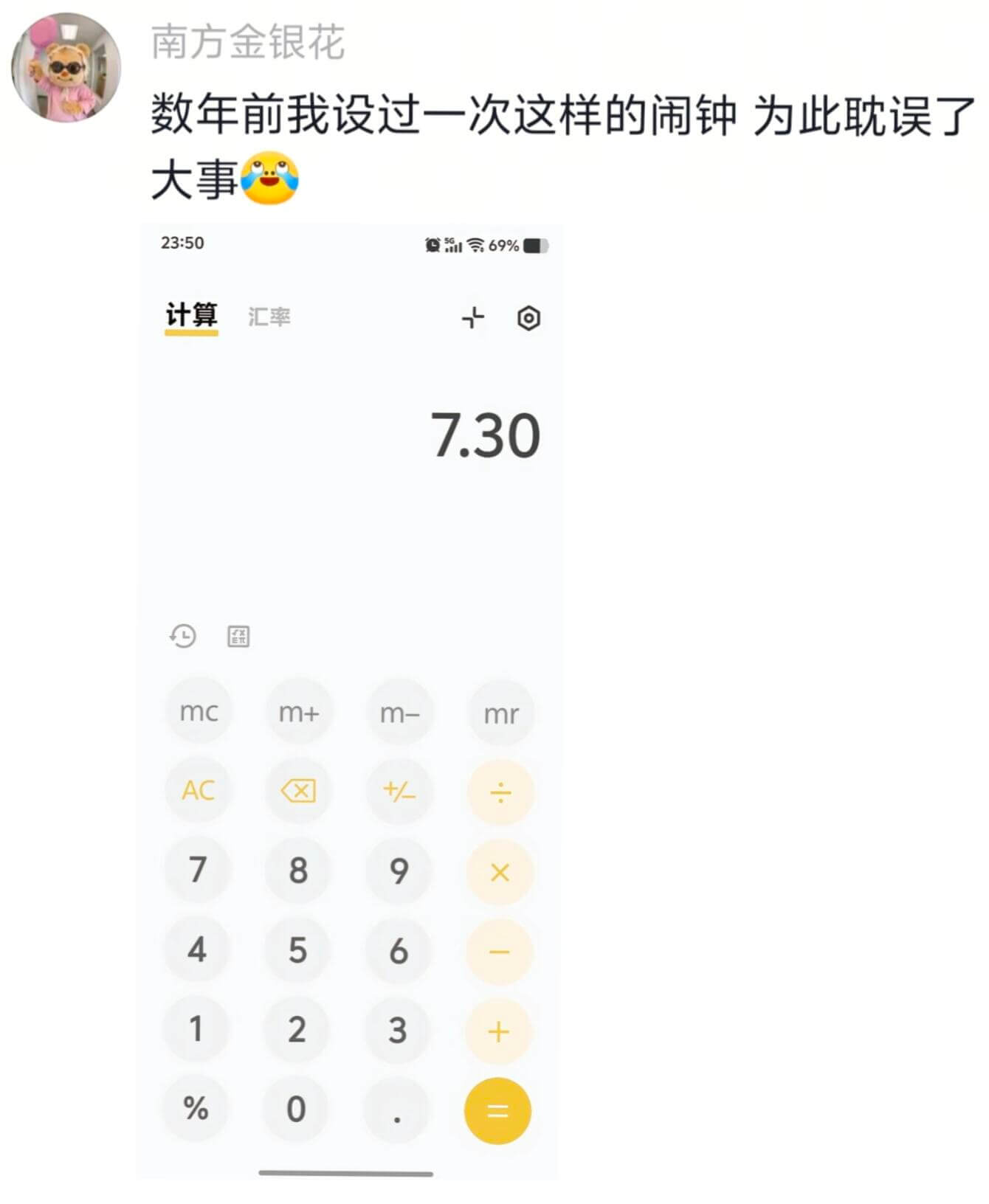Tap the m+ memory add key
Image resolution: width=989 pixels, height=1204 pixels.
coord(298,711)
